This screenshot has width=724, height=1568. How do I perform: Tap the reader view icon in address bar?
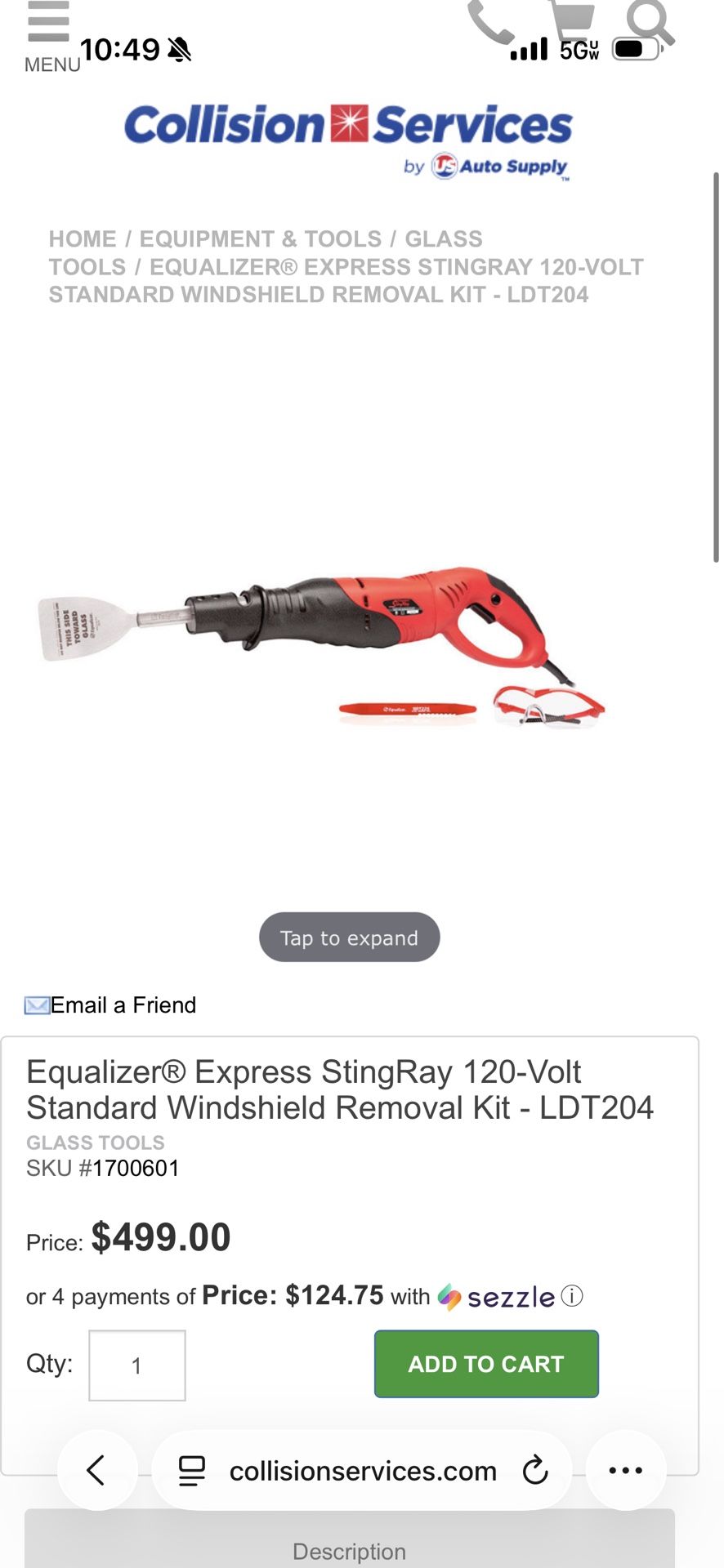pos(190,1470)
